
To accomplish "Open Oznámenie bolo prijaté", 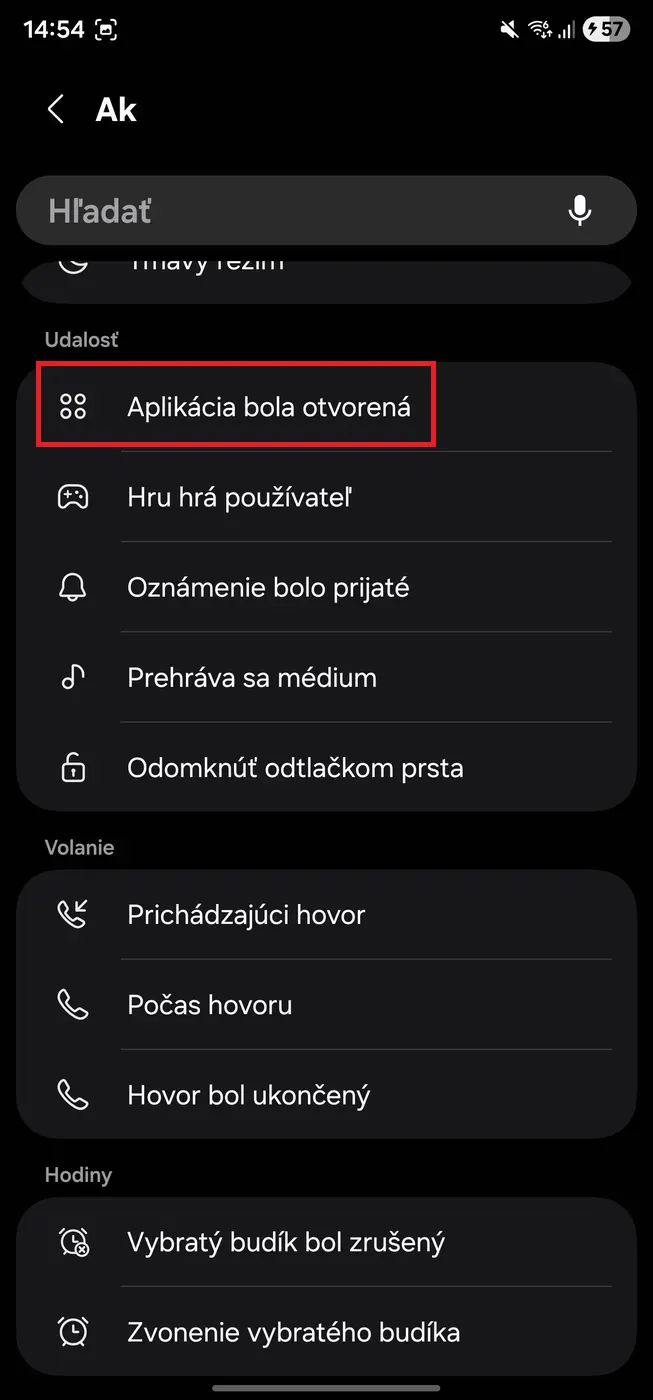I will pyautogui.click(x=268, y=587).
